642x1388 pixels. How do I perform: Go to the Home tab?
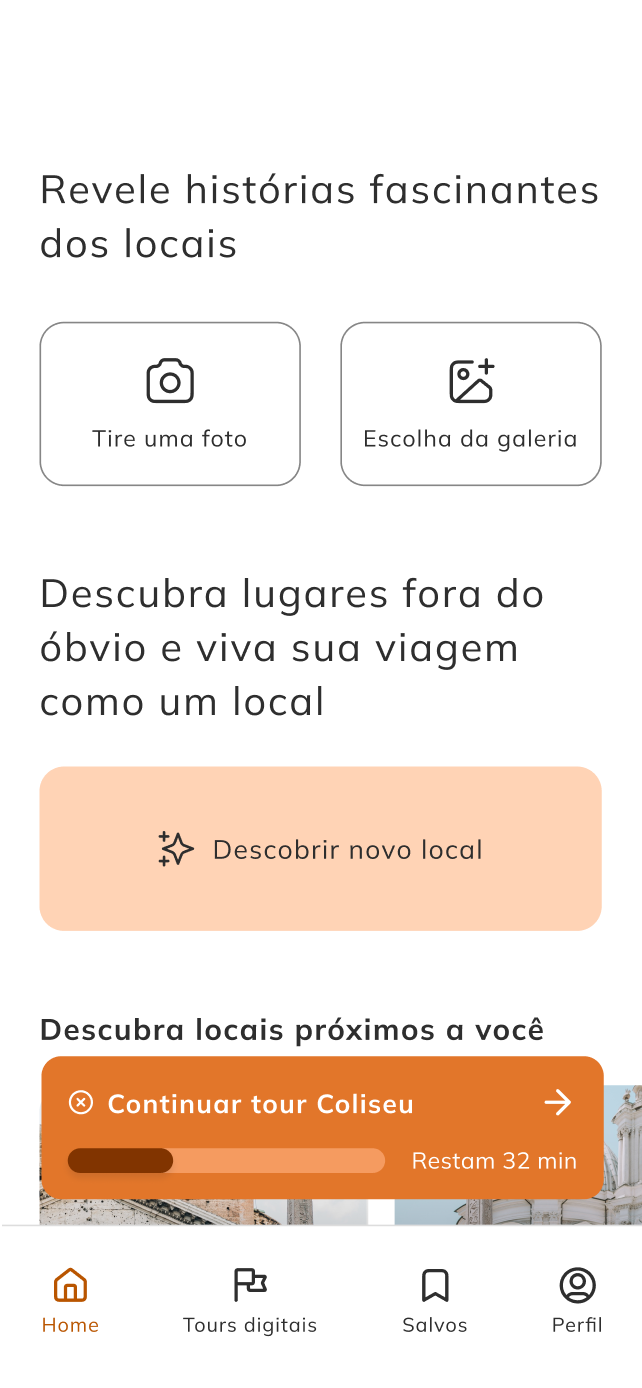tap(70, 1299)
